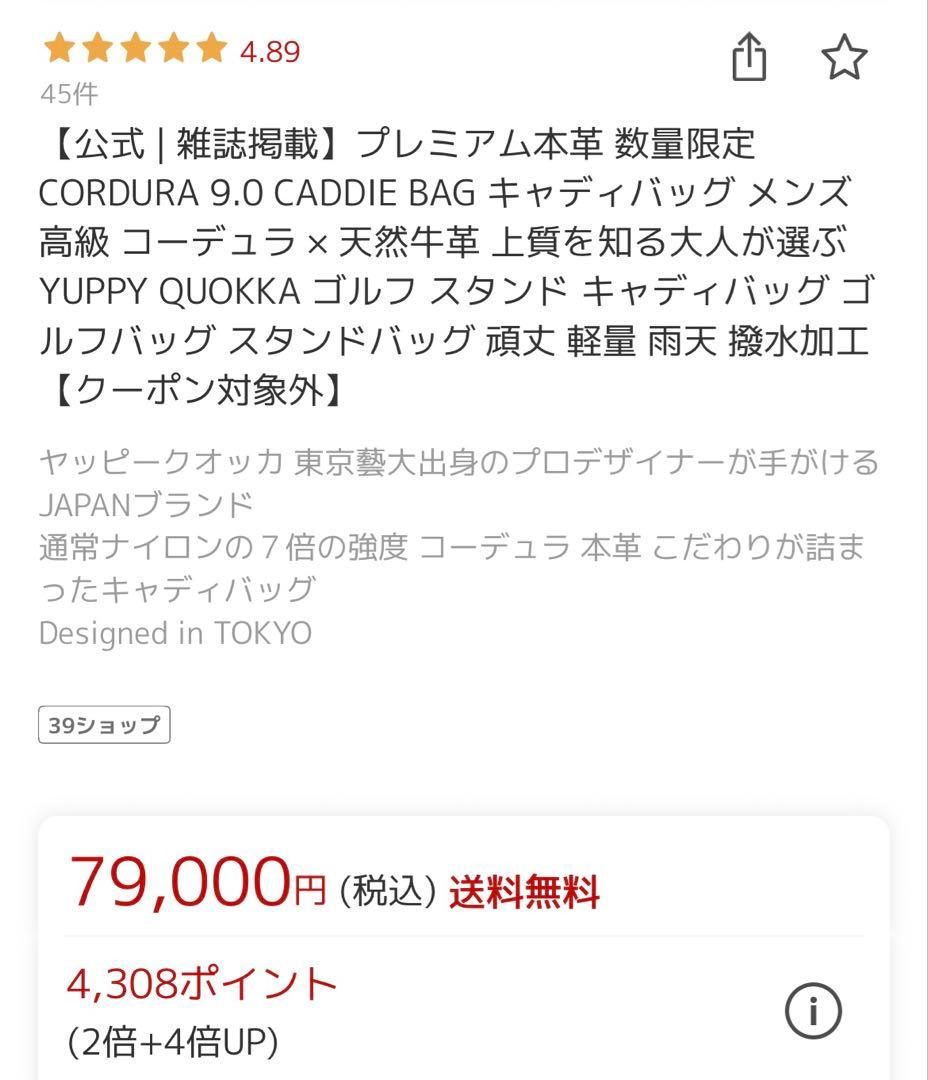Viewport: 928px width, 1080px height.
Task: Tap the Designed in TOKYO description line
Action: 173,631
